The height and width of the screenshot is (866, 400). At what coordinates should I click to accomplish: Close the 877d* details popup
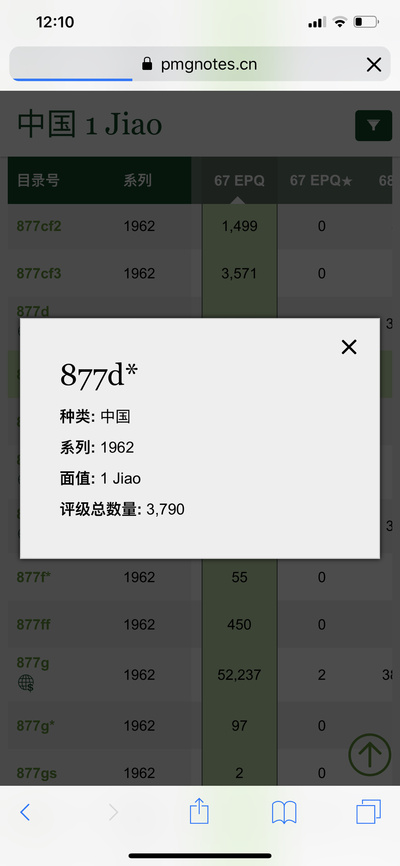pyautogui.click(x=349, y=347)
